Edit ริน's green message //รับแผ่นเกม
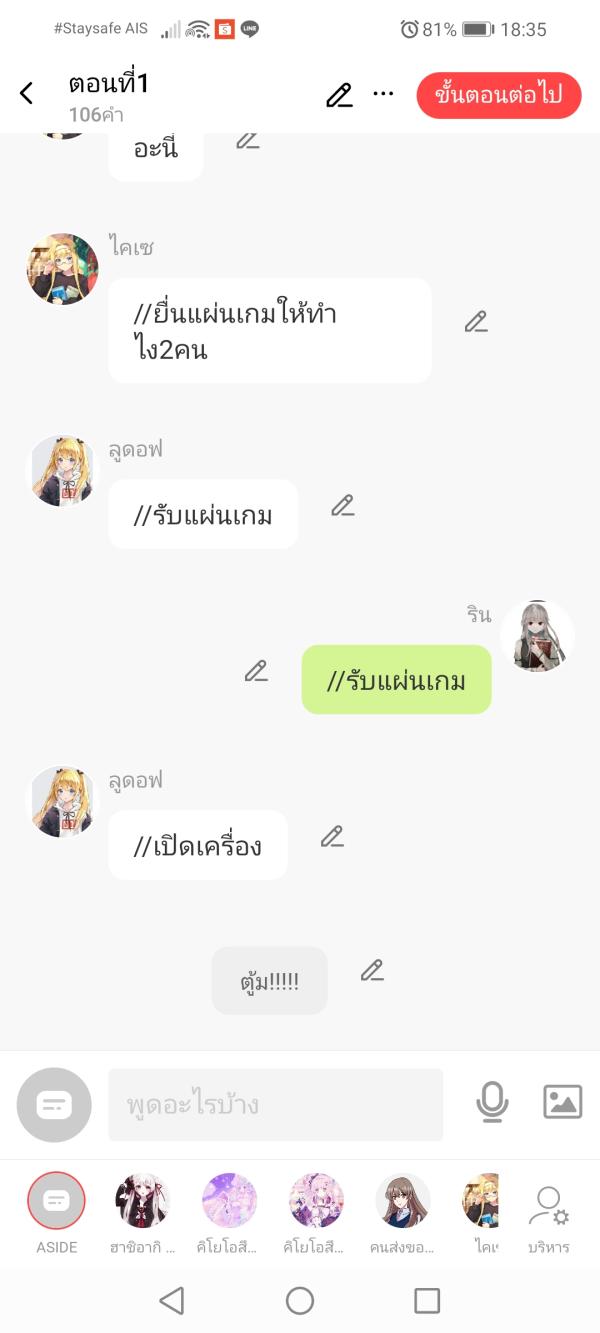This screenshot has height=1333, width=600. point(256,671)
